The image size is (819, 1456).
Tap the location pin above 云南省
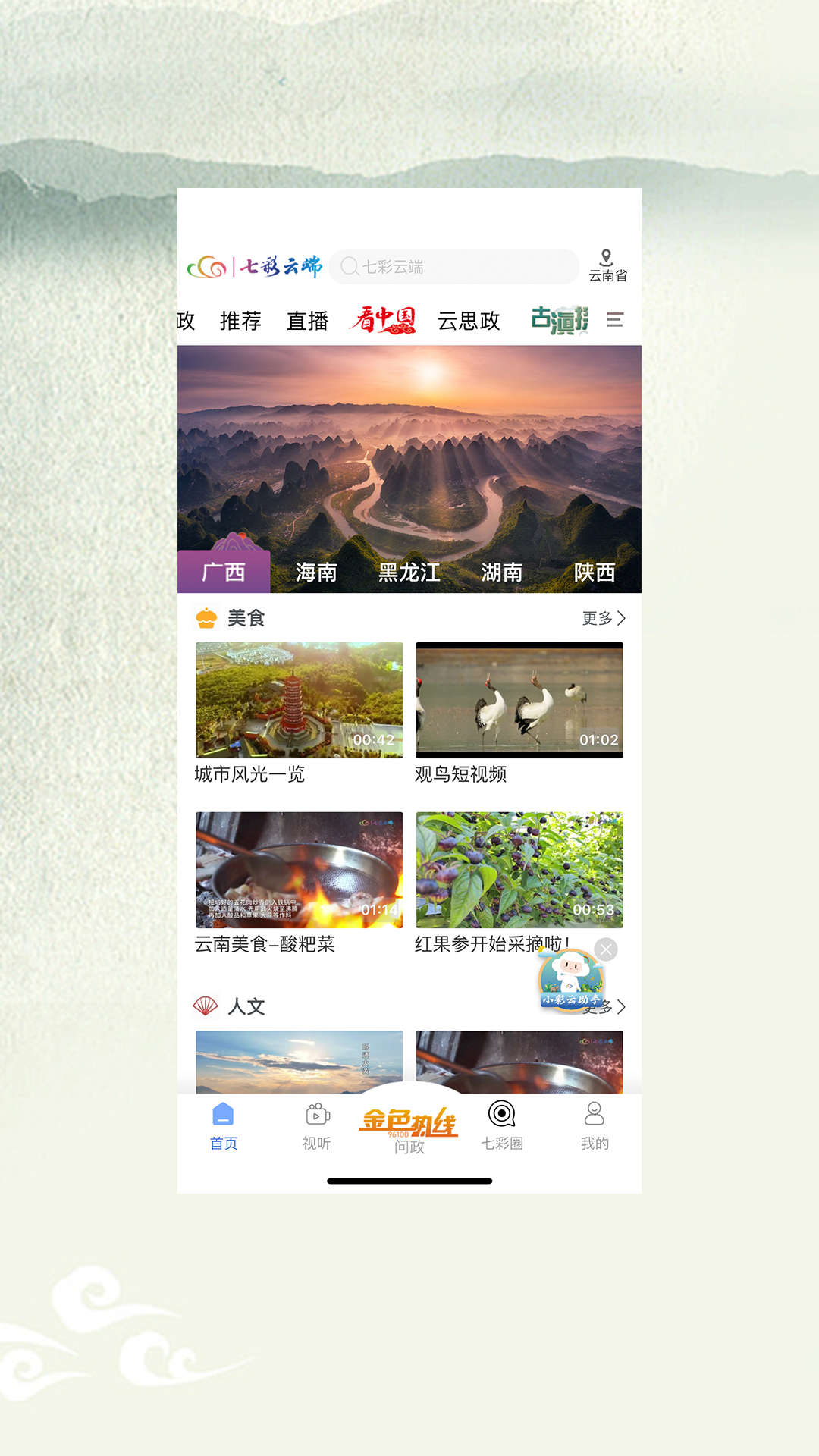(x=606, y=254)
